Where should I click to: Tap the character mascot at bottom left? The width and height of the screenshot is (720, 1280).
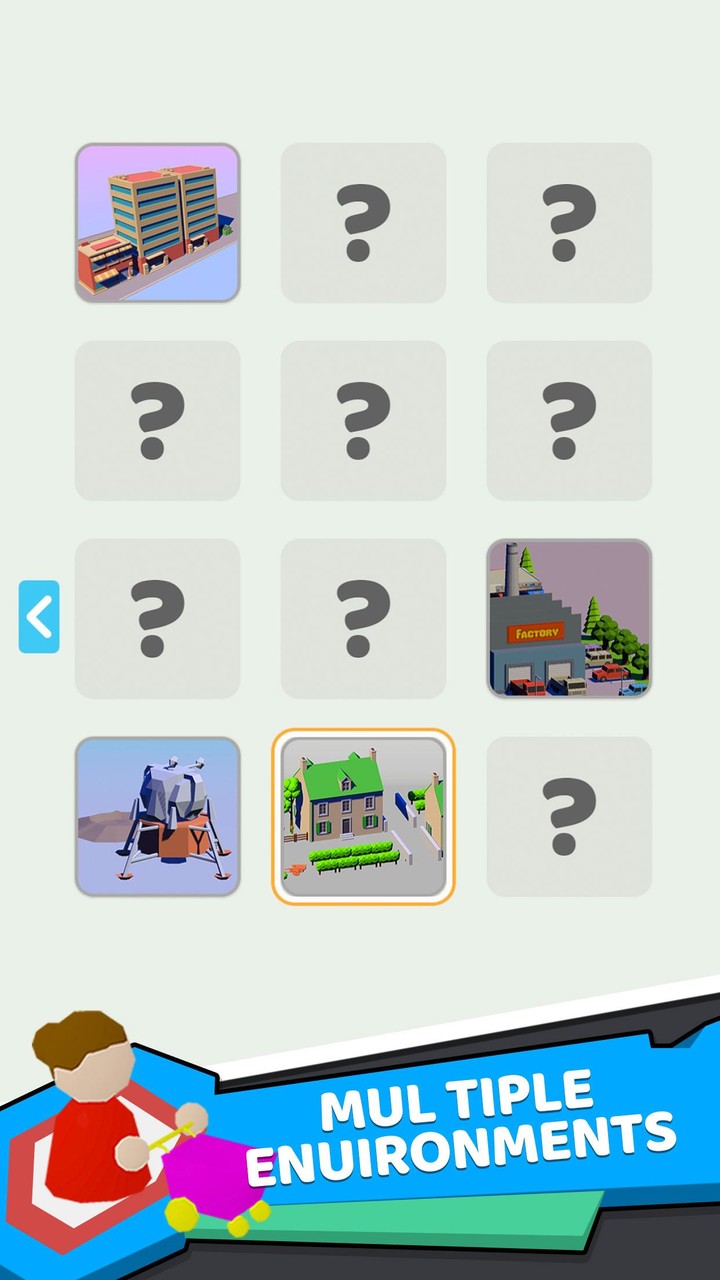point(90,1110)
